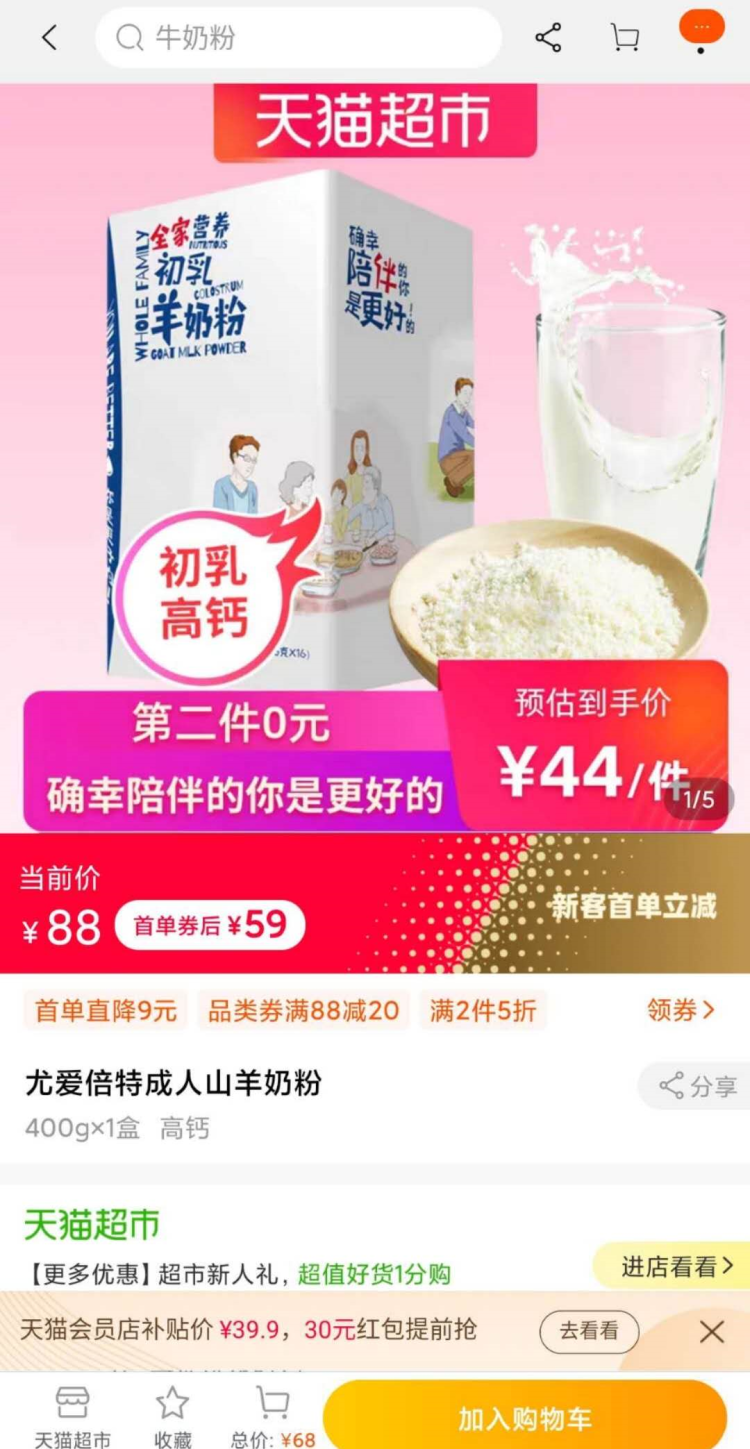This screenshot has width=750, height=1449.
Task: Open the shopping cart icon at top
Action: (625, 38)
